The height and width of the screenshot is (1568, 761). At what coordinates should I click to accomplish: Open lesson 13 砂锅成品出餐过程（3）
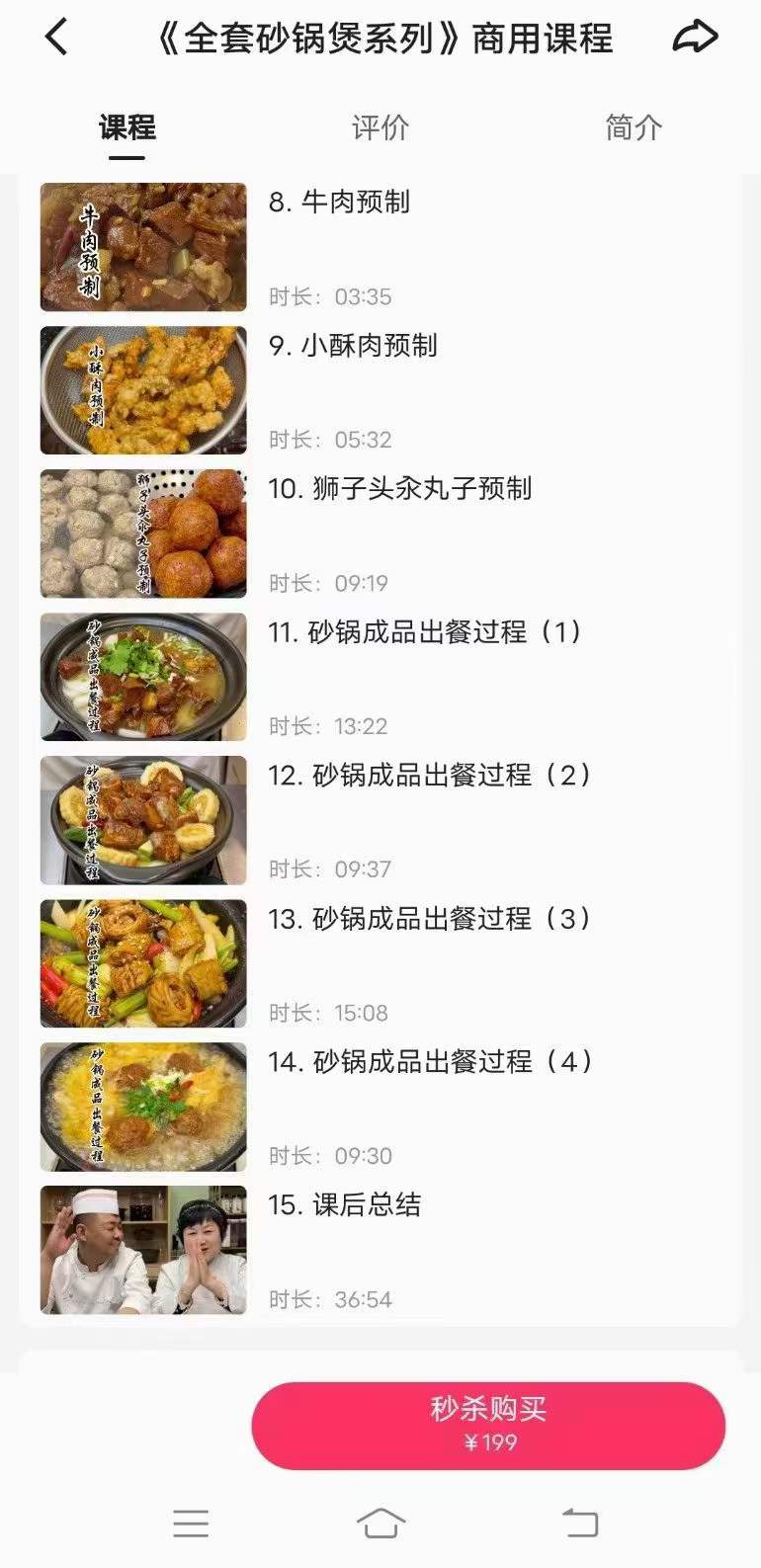tap(430, 920)
